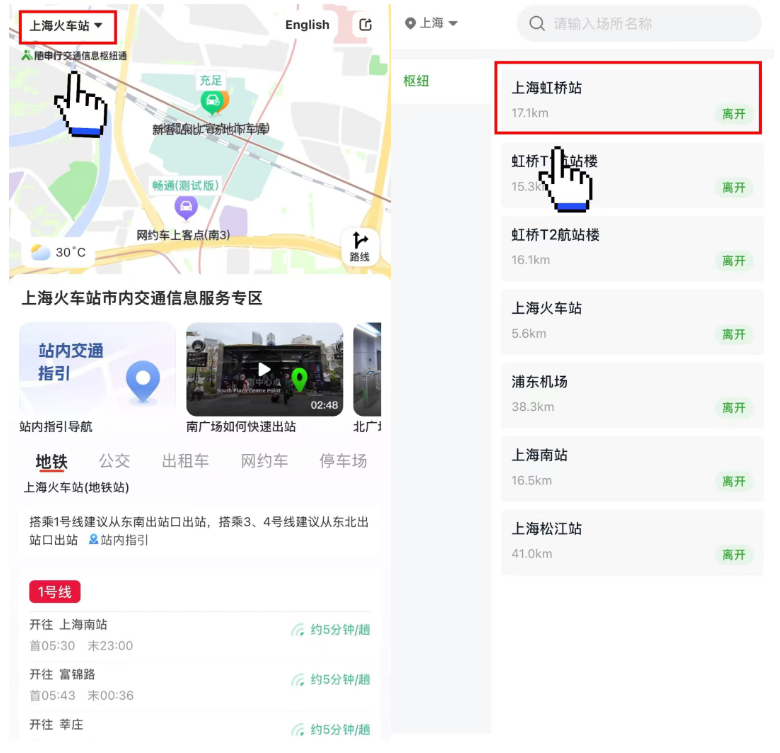Open the 站内交通指引 navigation card
The height and width of the screenshot is (753, 780).
point(98,369)
